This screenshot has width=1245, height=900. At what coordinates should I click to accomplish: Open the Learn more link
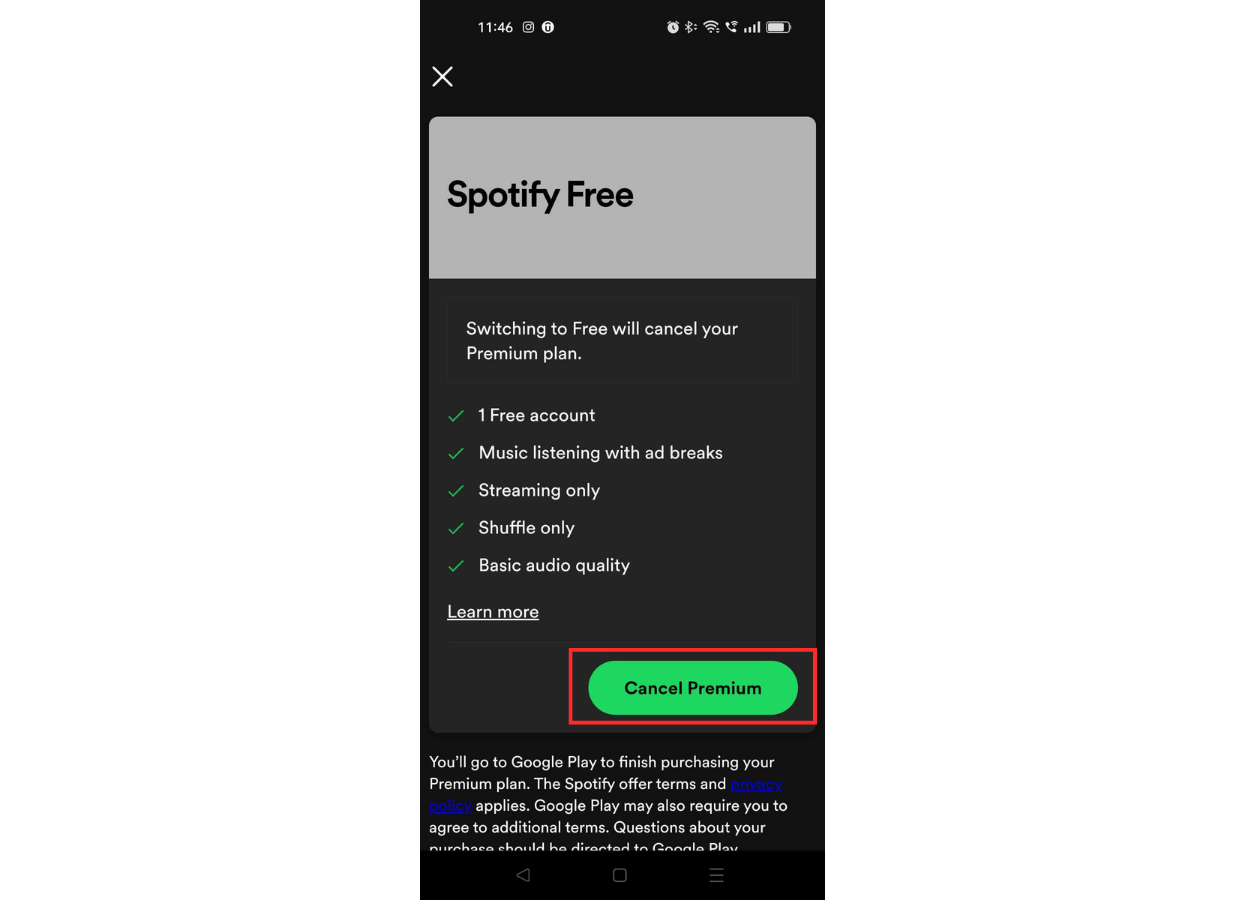coord(493,612)
